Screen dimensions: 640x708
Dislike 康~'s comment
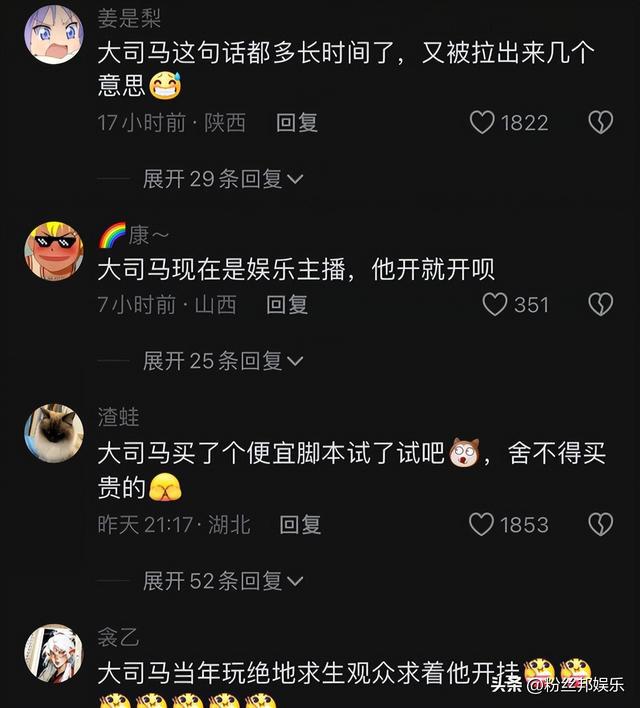(599, 304)
